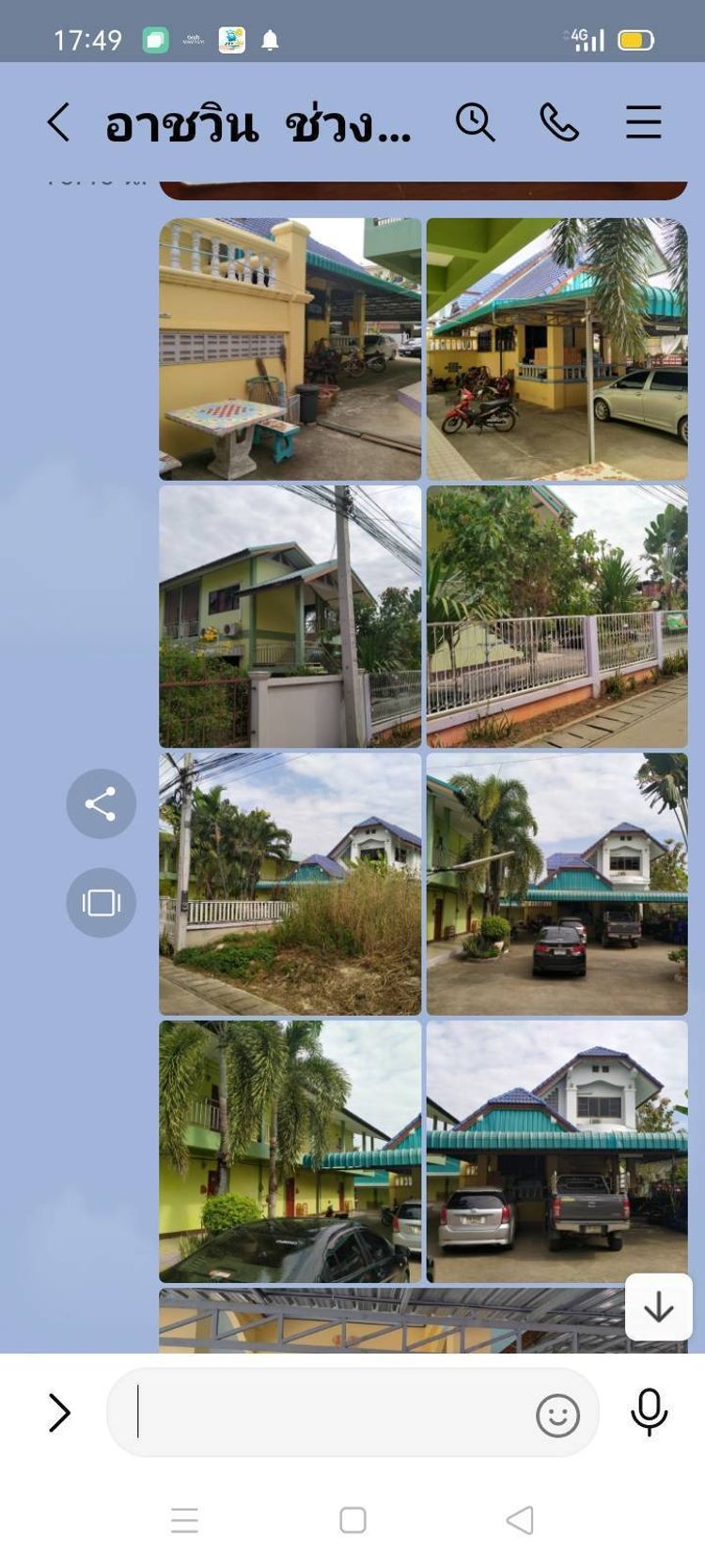The image size is (705, 1568).
Task: Start a voice call
Action: coord(559,122)
